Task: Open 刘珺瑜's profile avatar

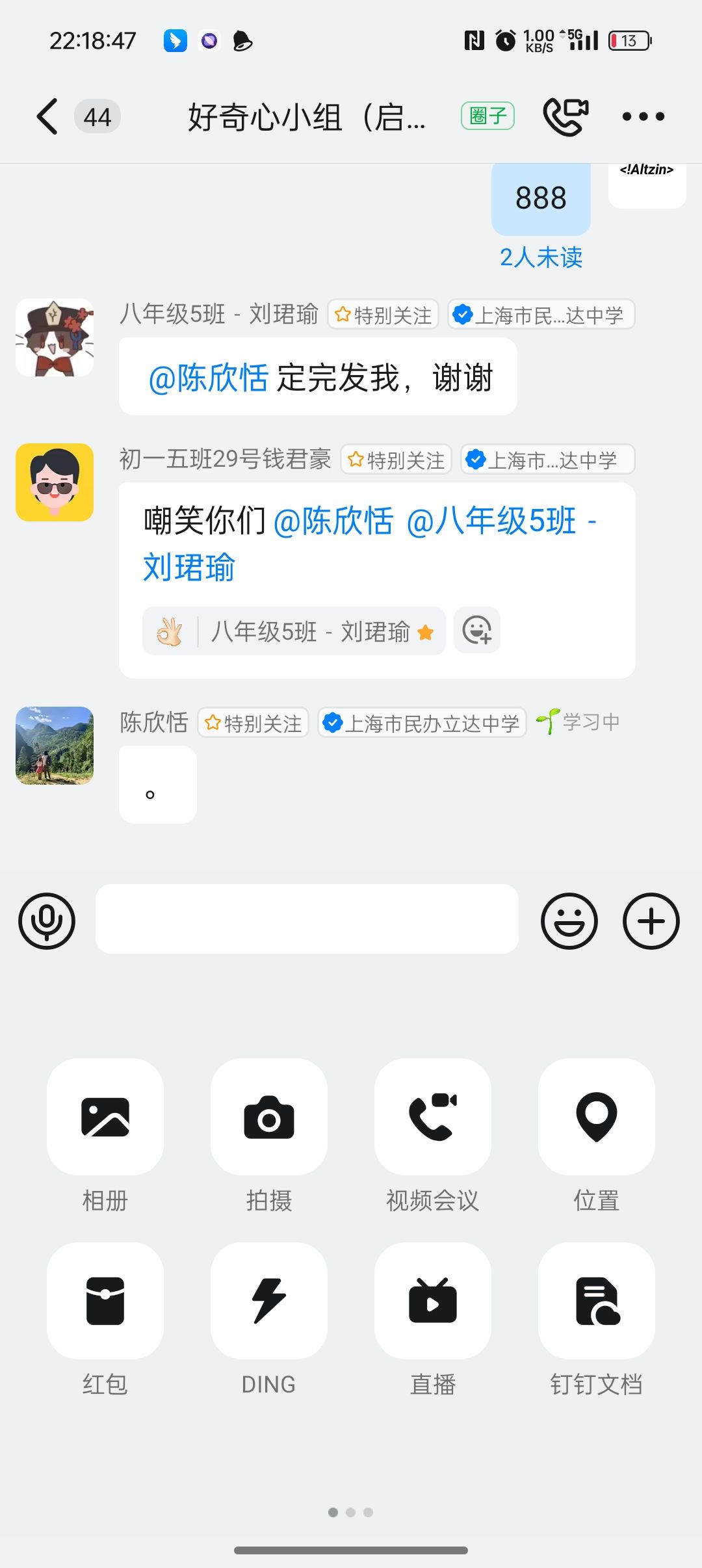Action: point(55,338)
